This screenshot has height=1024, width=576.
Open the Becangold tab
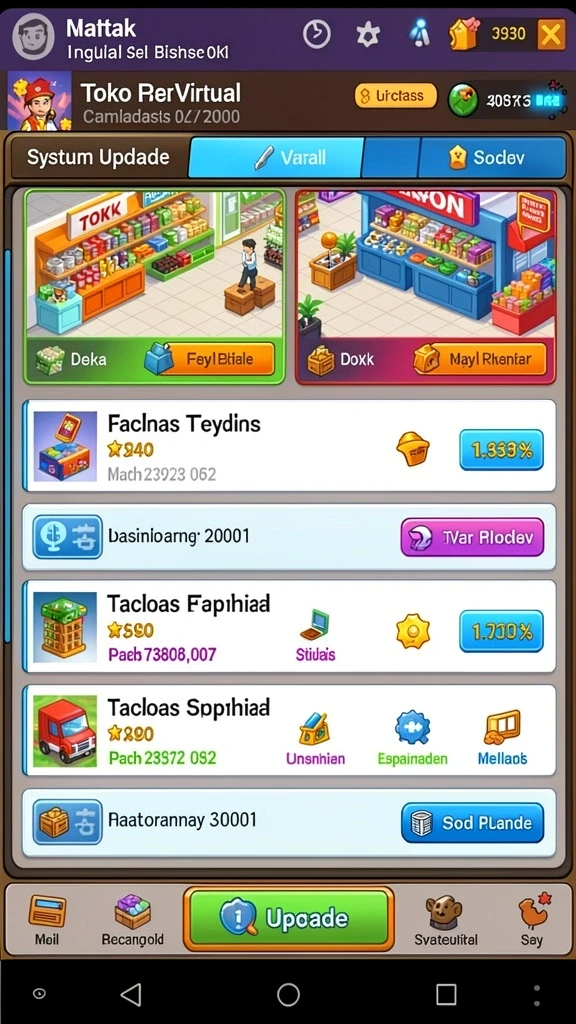(x=133, y=920)
